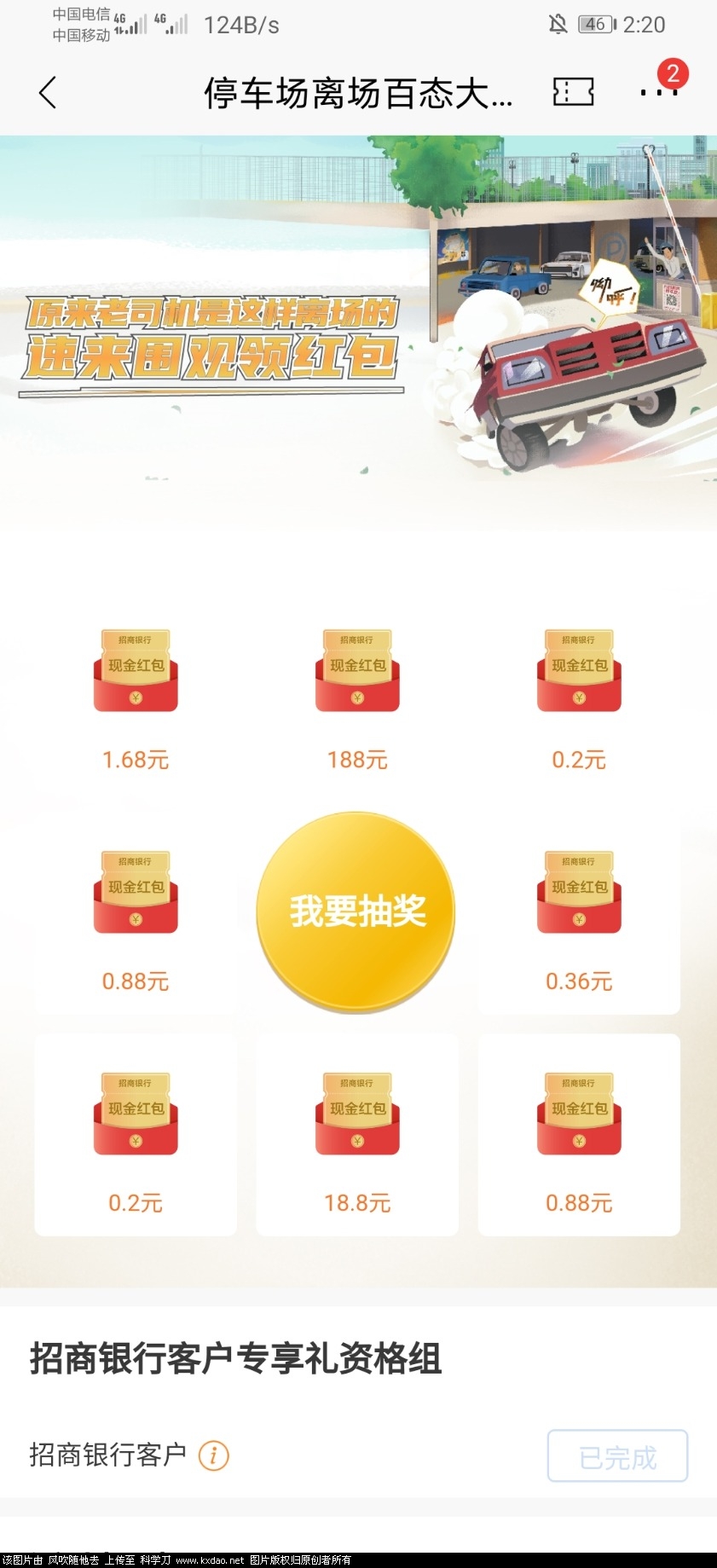Tap the 我要抽奖 lottery button
The image size is (717, 1568).
point(356,911)
